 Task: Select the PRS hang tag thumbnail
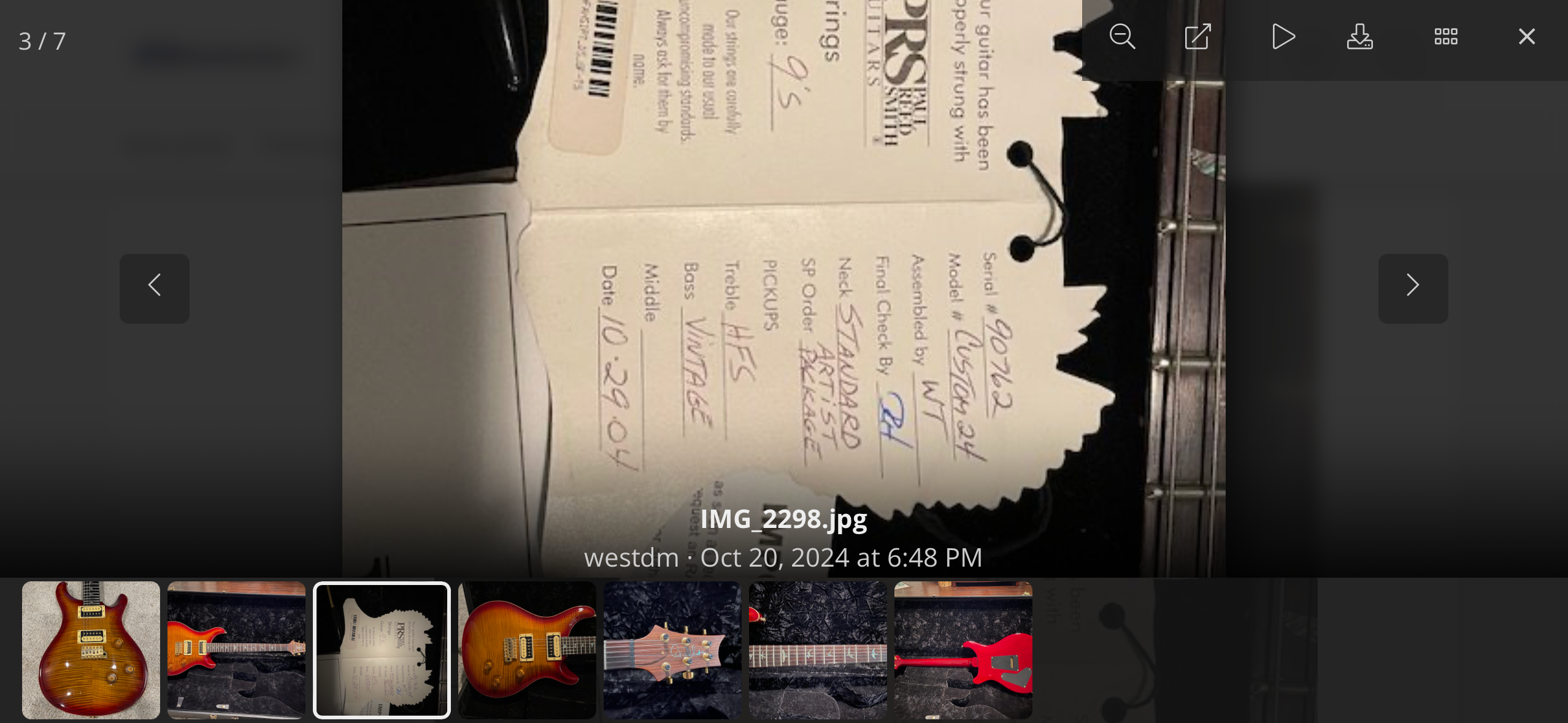click(x=382, y=650)
